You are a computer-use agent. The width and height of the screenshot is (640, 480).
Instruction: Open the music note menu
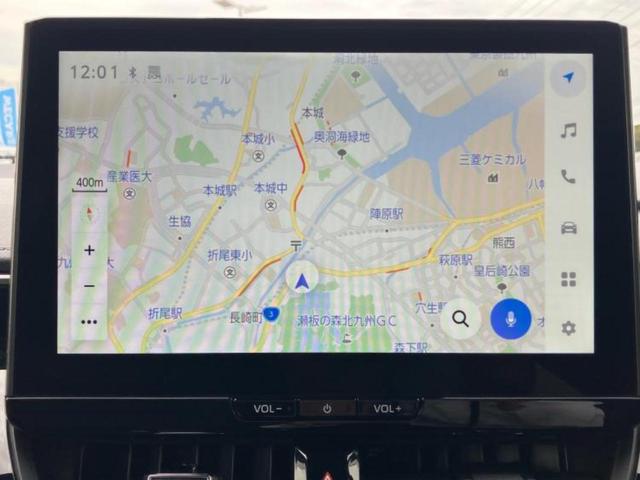(x=568, y=130)
